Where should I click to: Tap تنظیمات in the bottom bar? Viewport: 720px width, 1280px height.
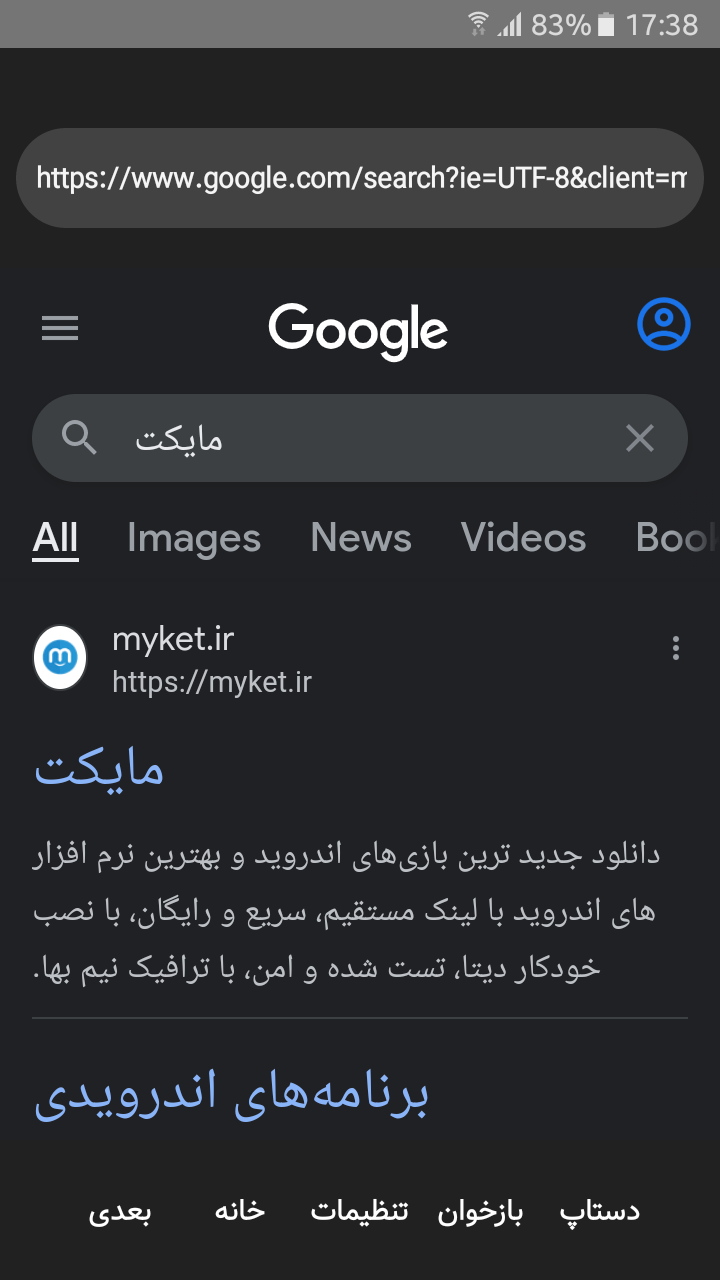[x=357, y=1211]
